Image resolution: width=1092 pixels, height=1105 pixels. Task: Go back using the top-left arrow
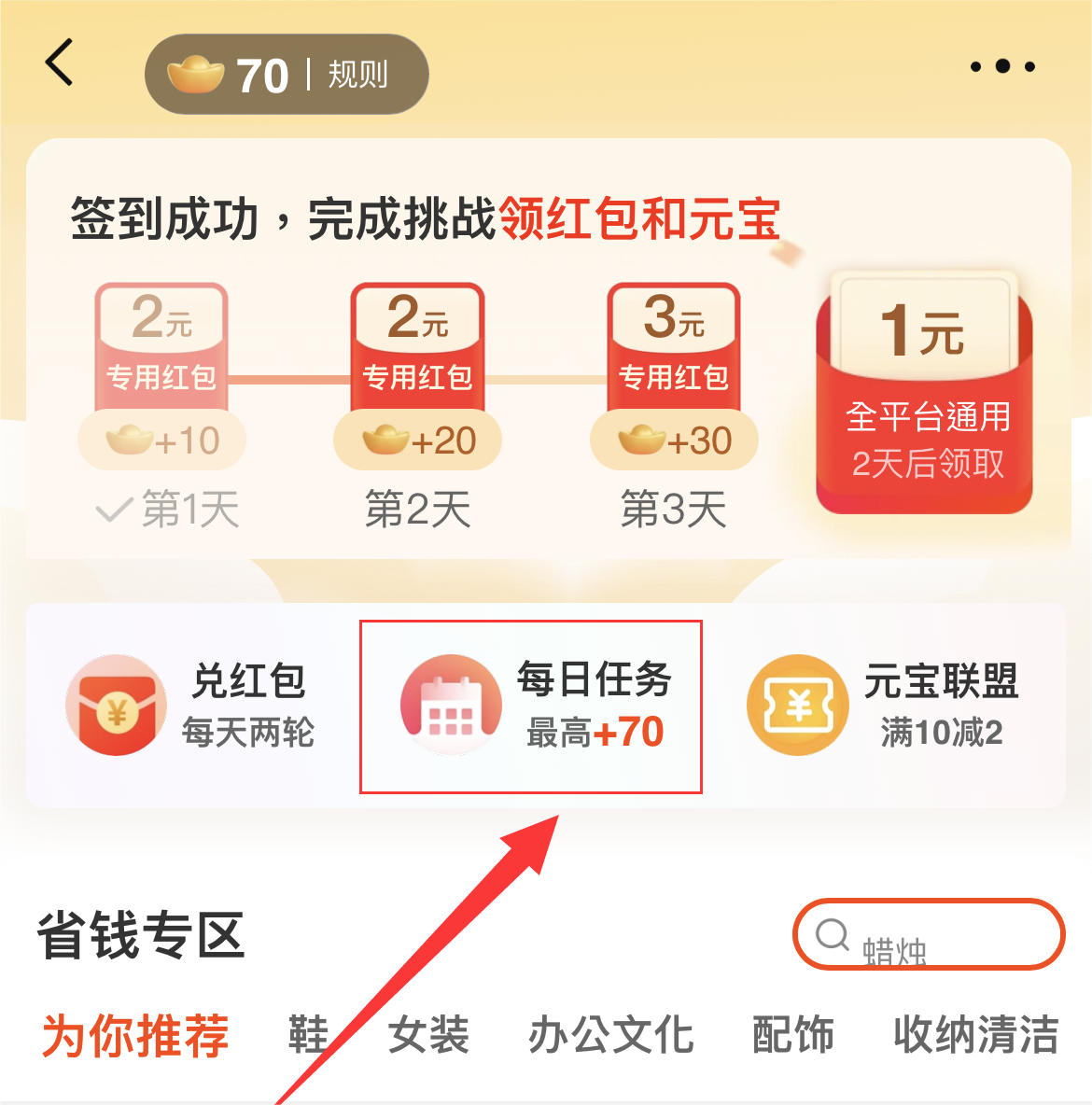coord(60,63)
